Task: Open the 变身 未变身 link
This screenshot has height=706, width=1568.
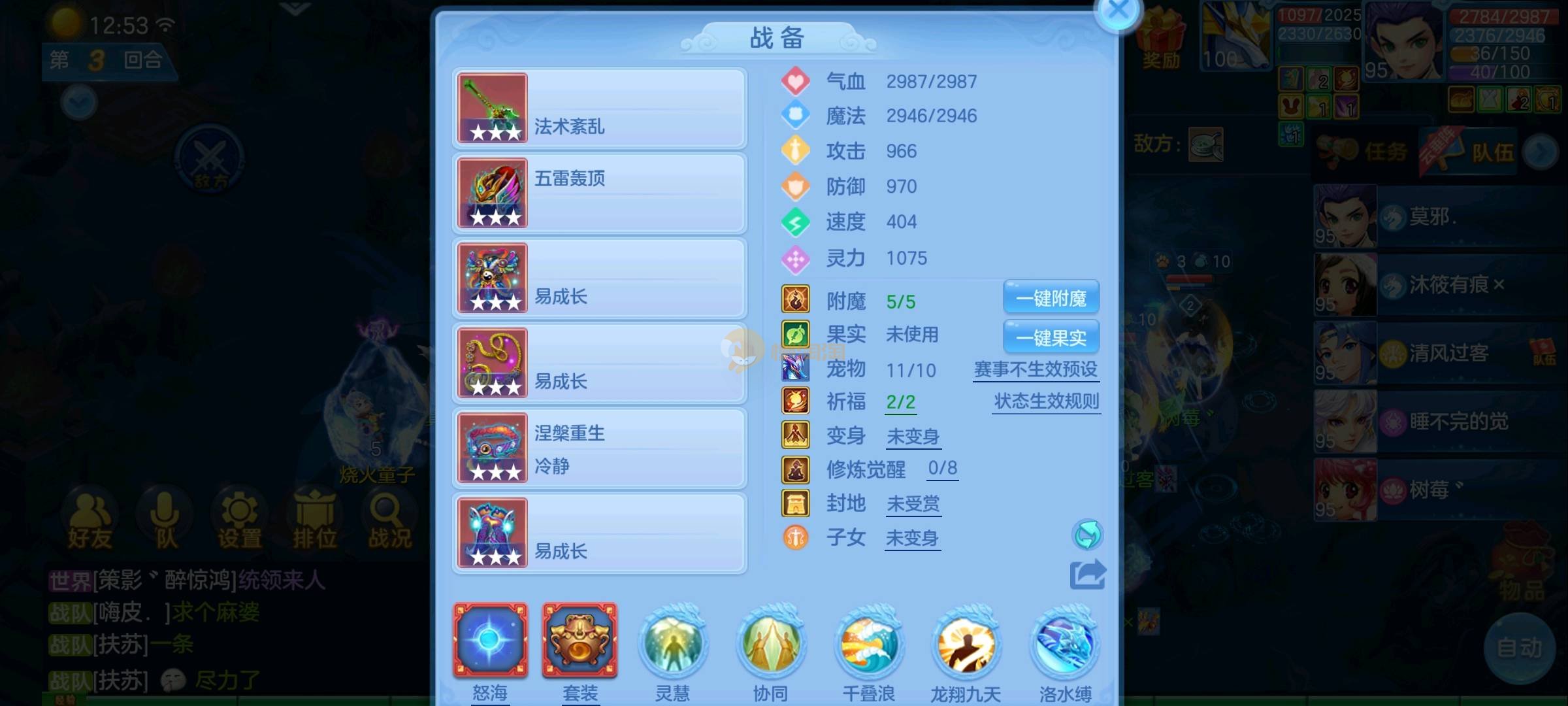Action: click(x=913, y=436)
